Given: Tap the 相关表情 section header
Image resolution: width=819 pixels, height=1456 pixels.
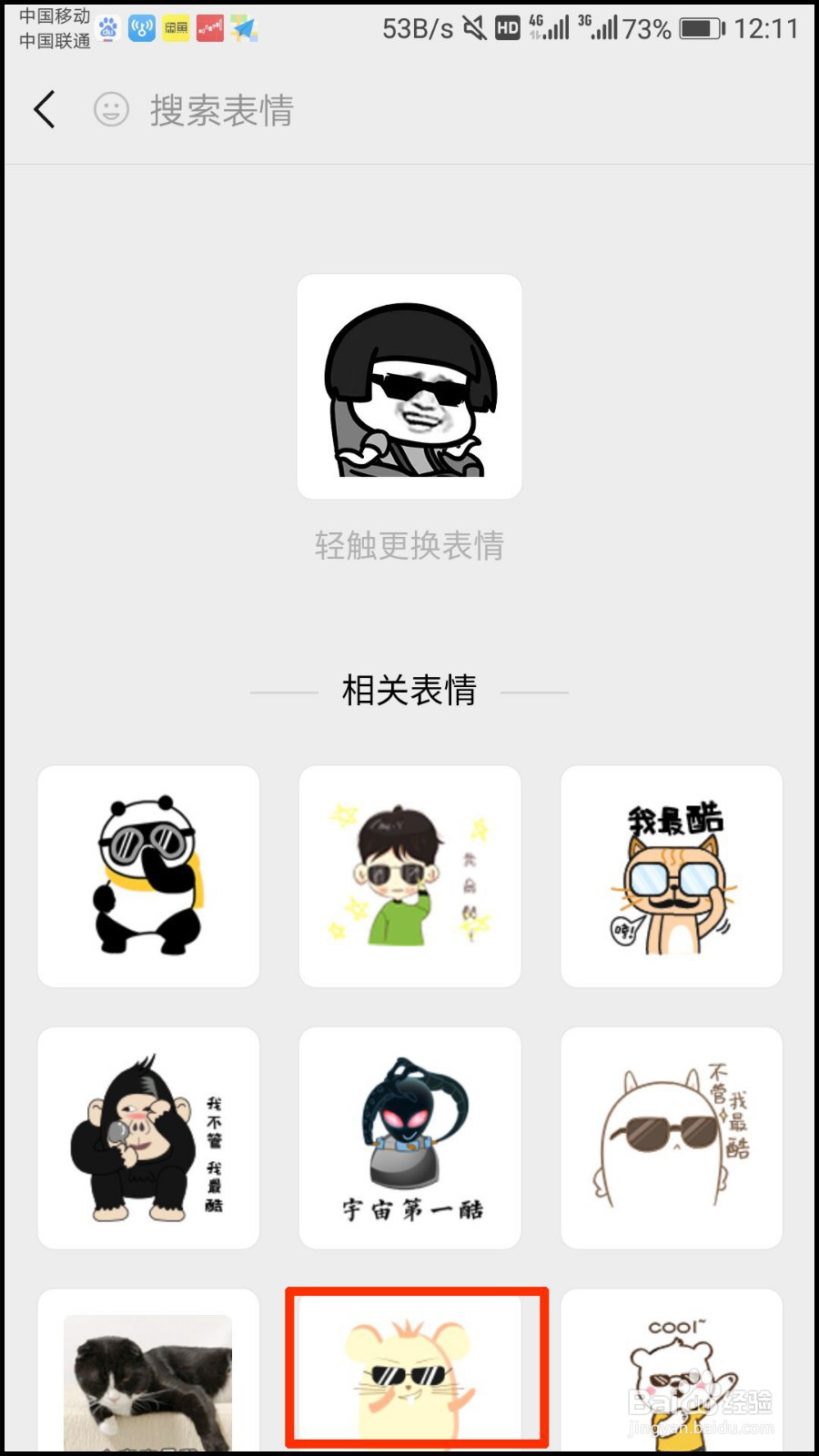Looking at the screenshot, I should coord(409,691).
